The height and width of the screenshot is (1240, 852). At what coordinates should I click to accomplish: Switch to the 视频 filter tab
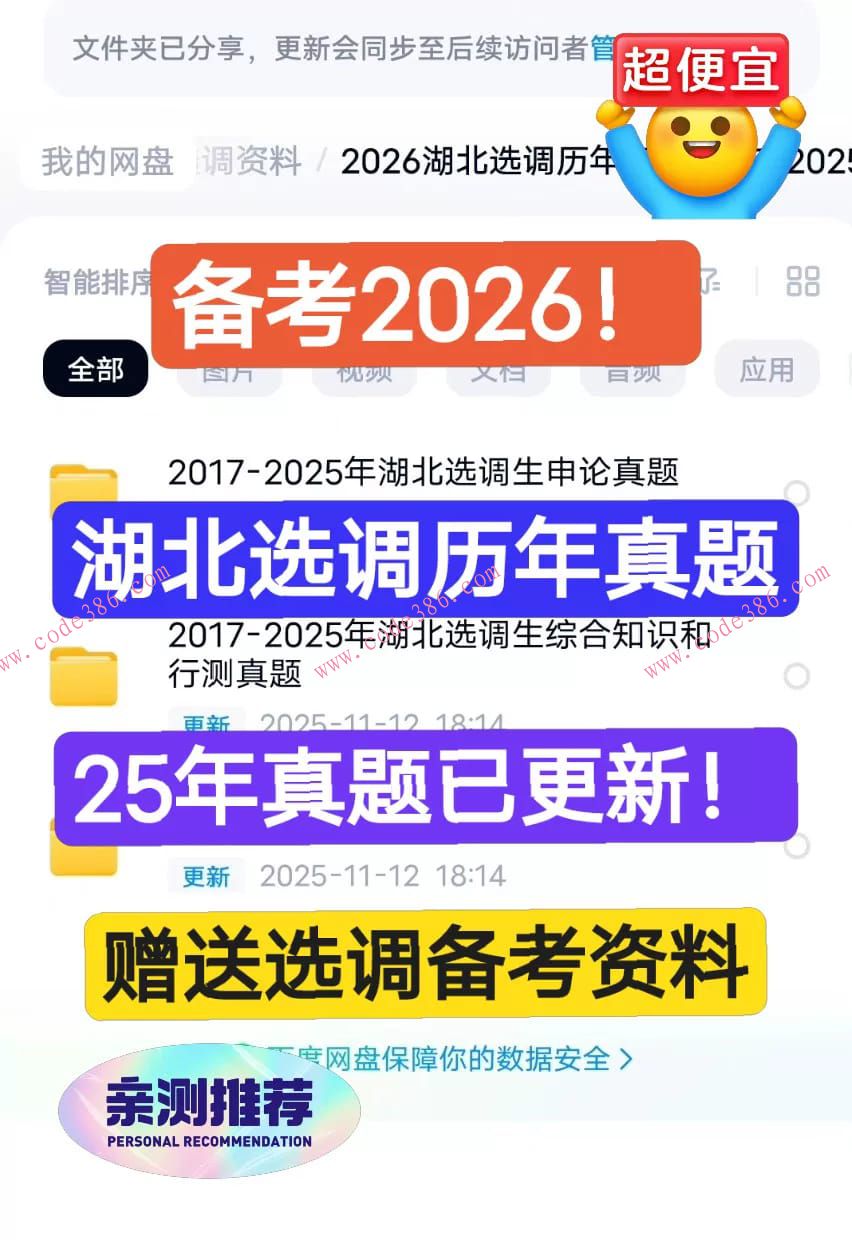pyautogui.click(x=364, y=369)
